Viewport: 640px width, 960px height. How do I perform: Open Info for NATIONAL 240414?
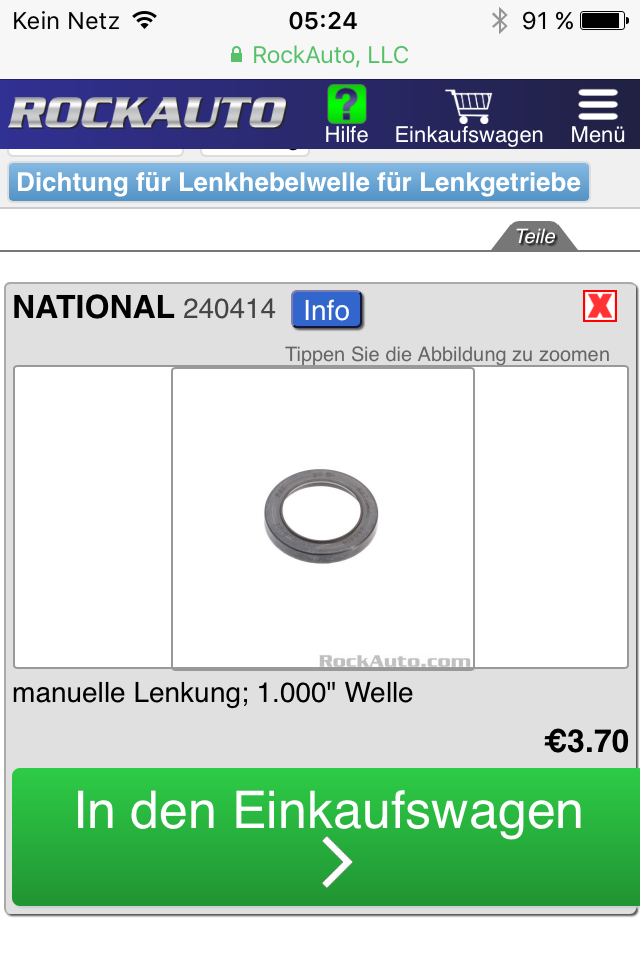[326, 310]
